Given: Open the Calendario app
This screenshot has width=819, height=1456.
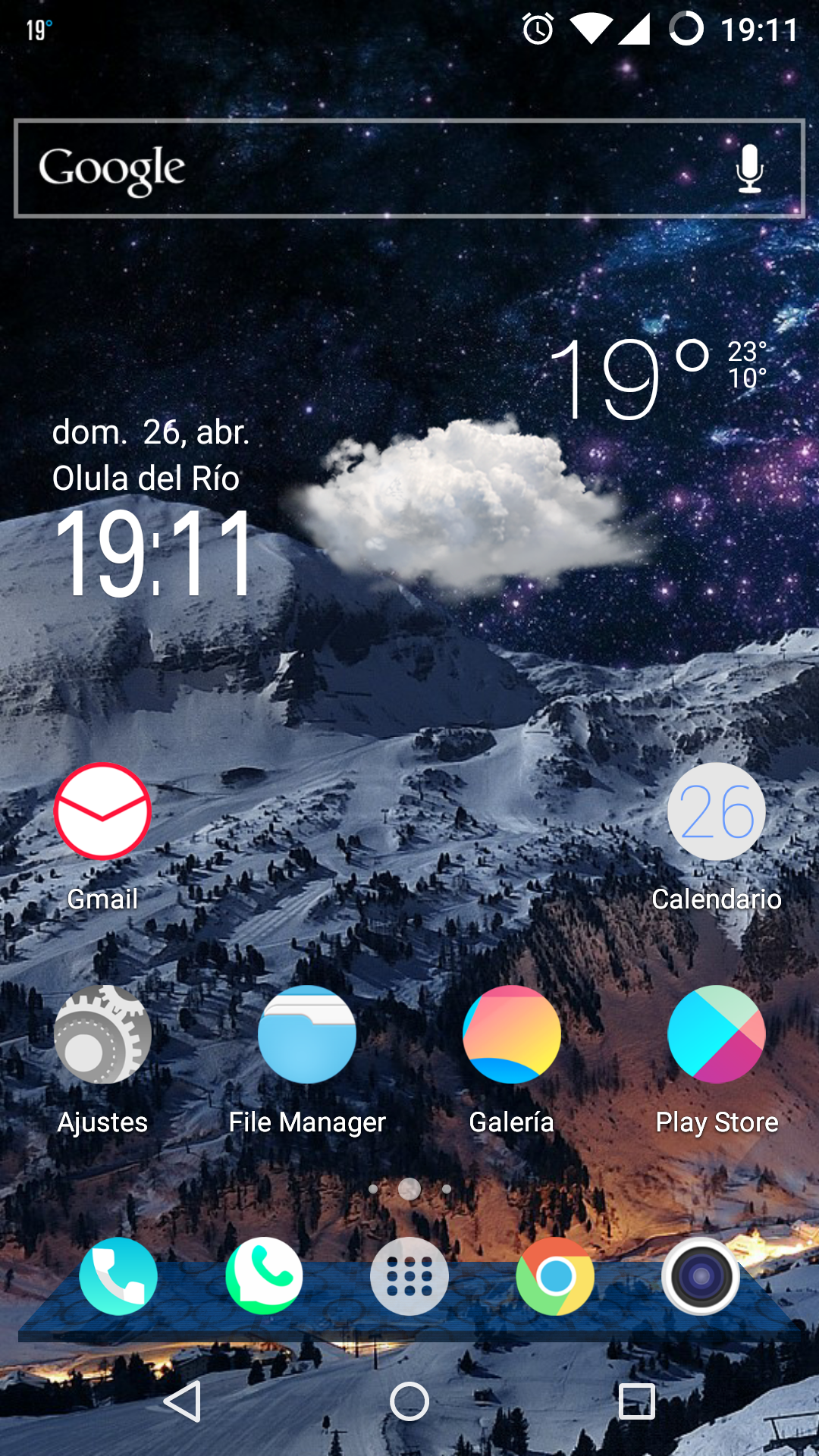Looking at the screenshot, I should (x=717, y=812).
